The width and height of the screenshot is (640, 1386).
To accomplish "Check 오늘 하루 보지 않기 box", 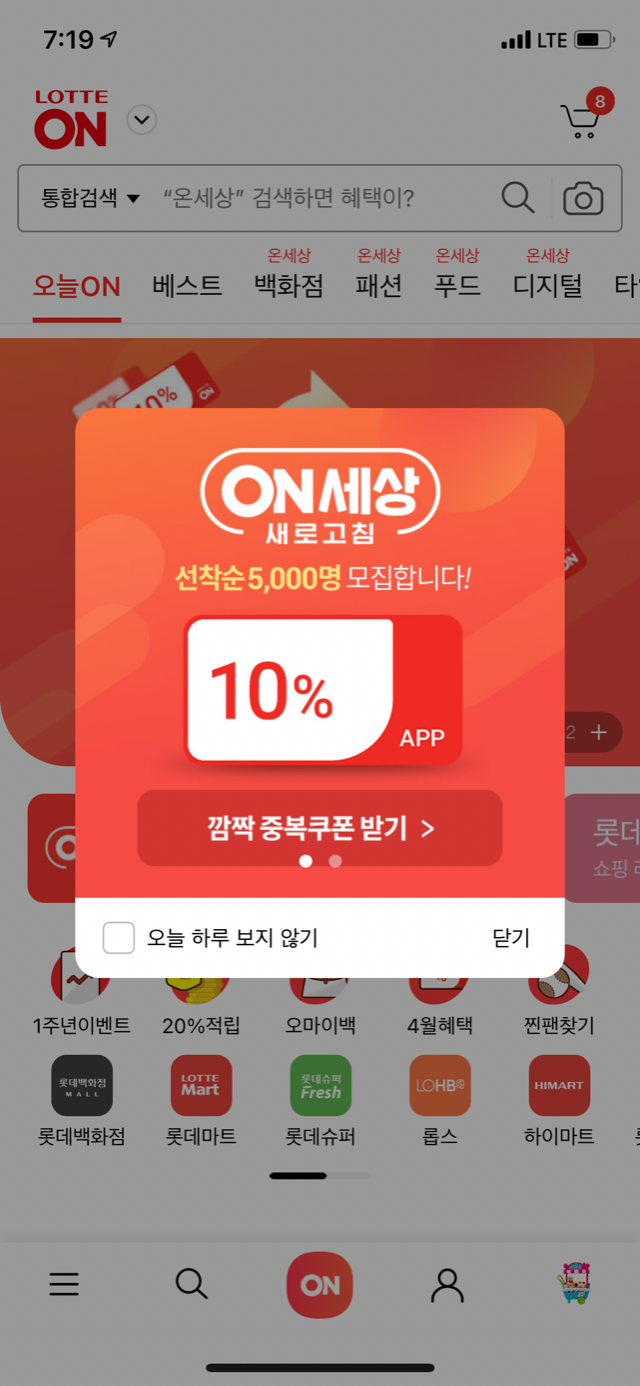I will point(119,938).
